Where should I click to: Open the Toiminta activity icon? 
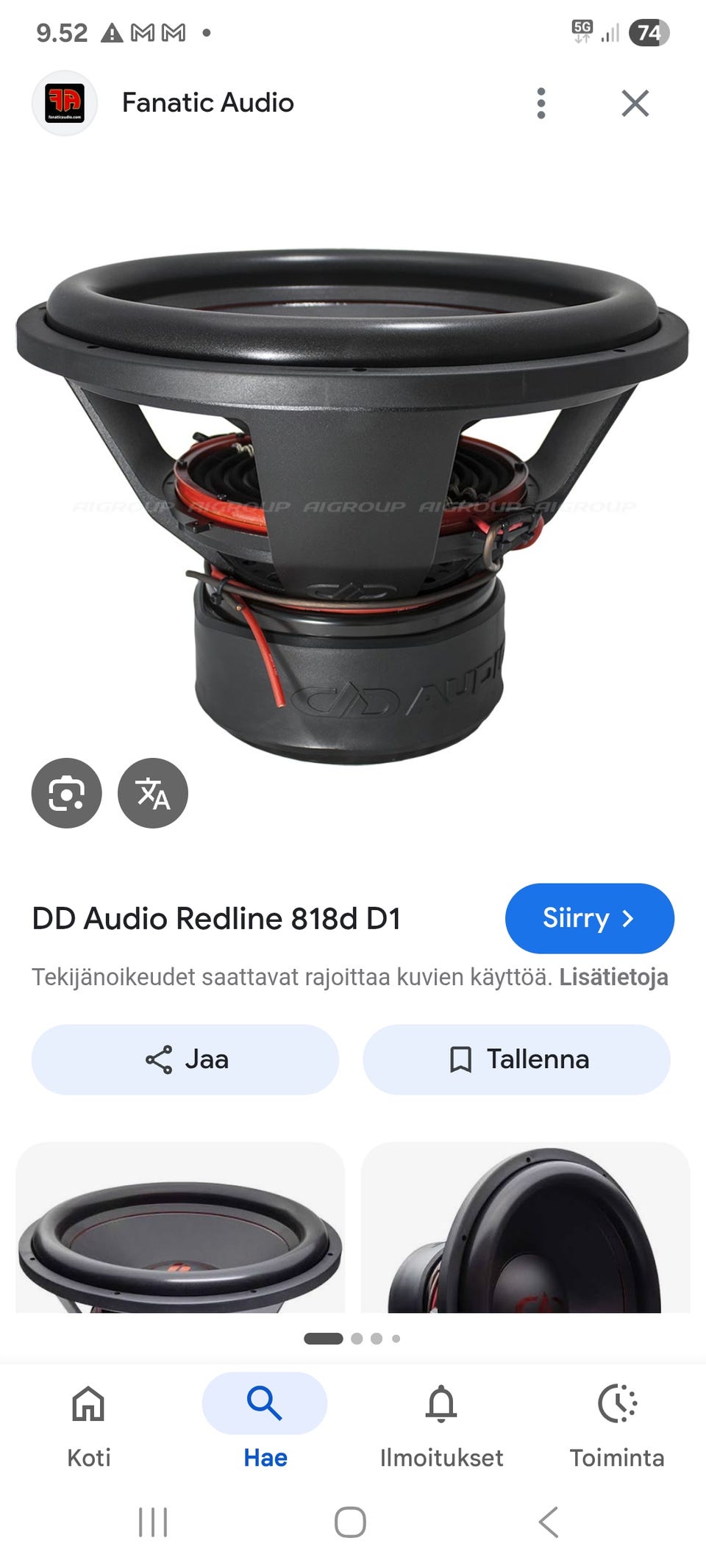point(618,1404)
